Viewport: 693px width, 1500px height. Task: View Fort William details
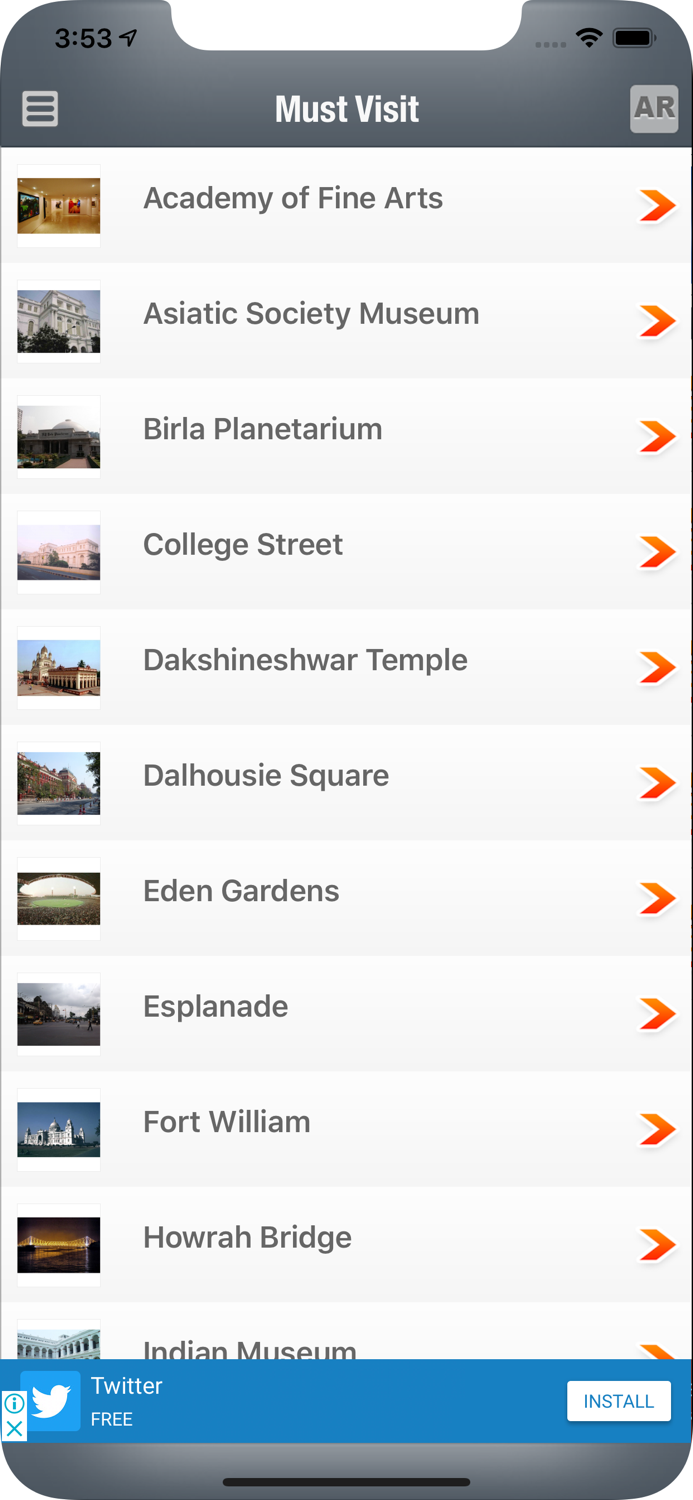[226, 1123]
